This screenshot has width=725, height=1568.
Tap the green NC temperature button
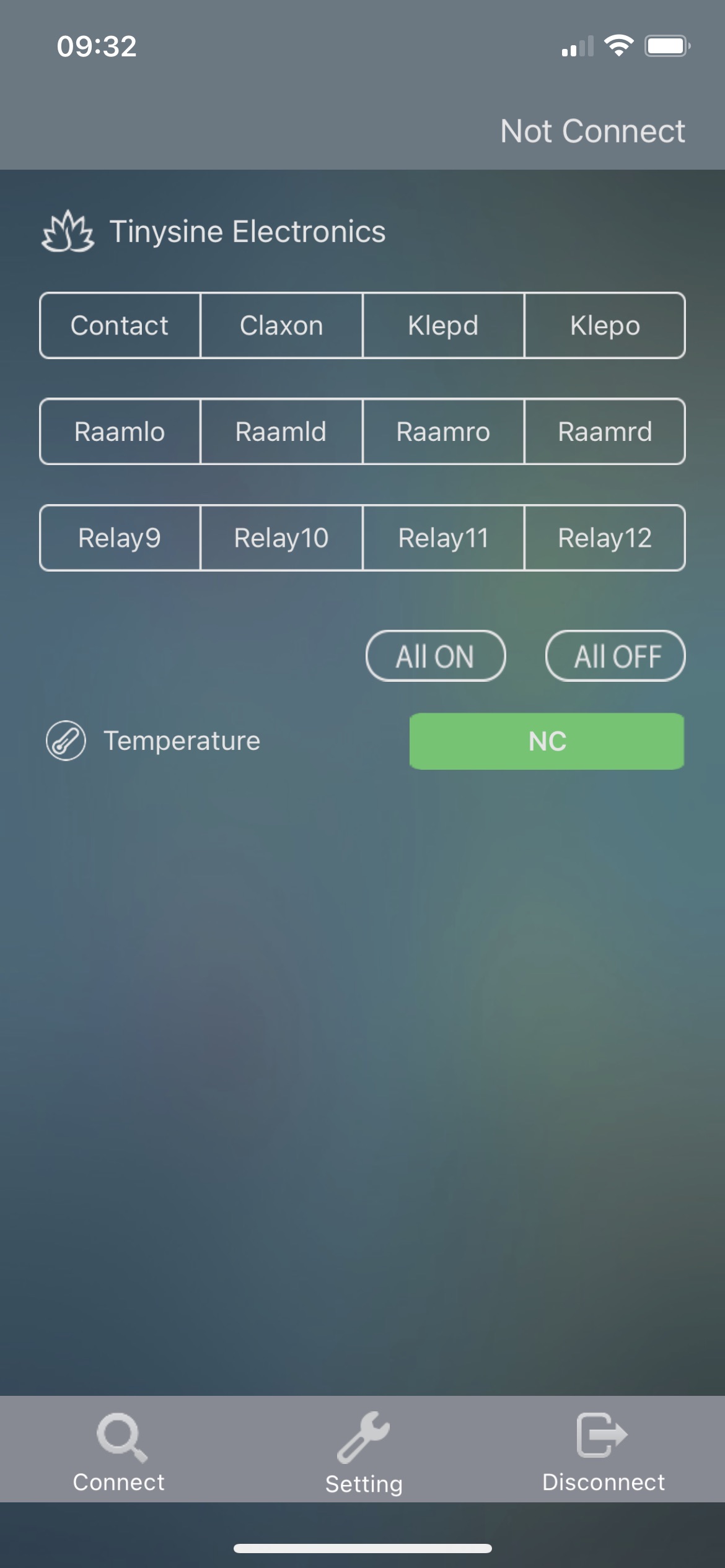tap(547, 741)
